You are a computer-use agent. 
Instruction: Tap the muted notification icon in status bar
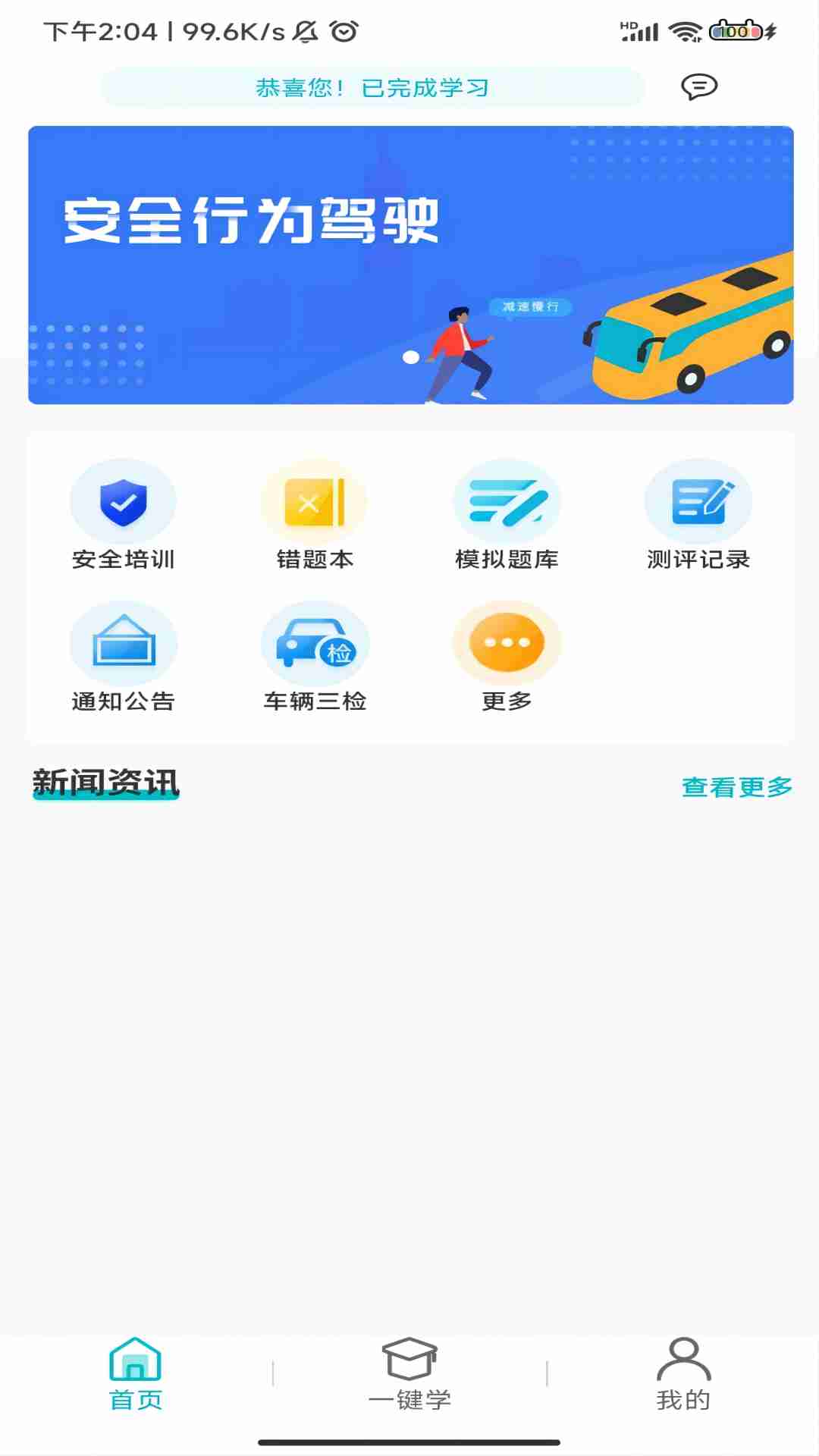pyautogui.click(x=304, y=32)
